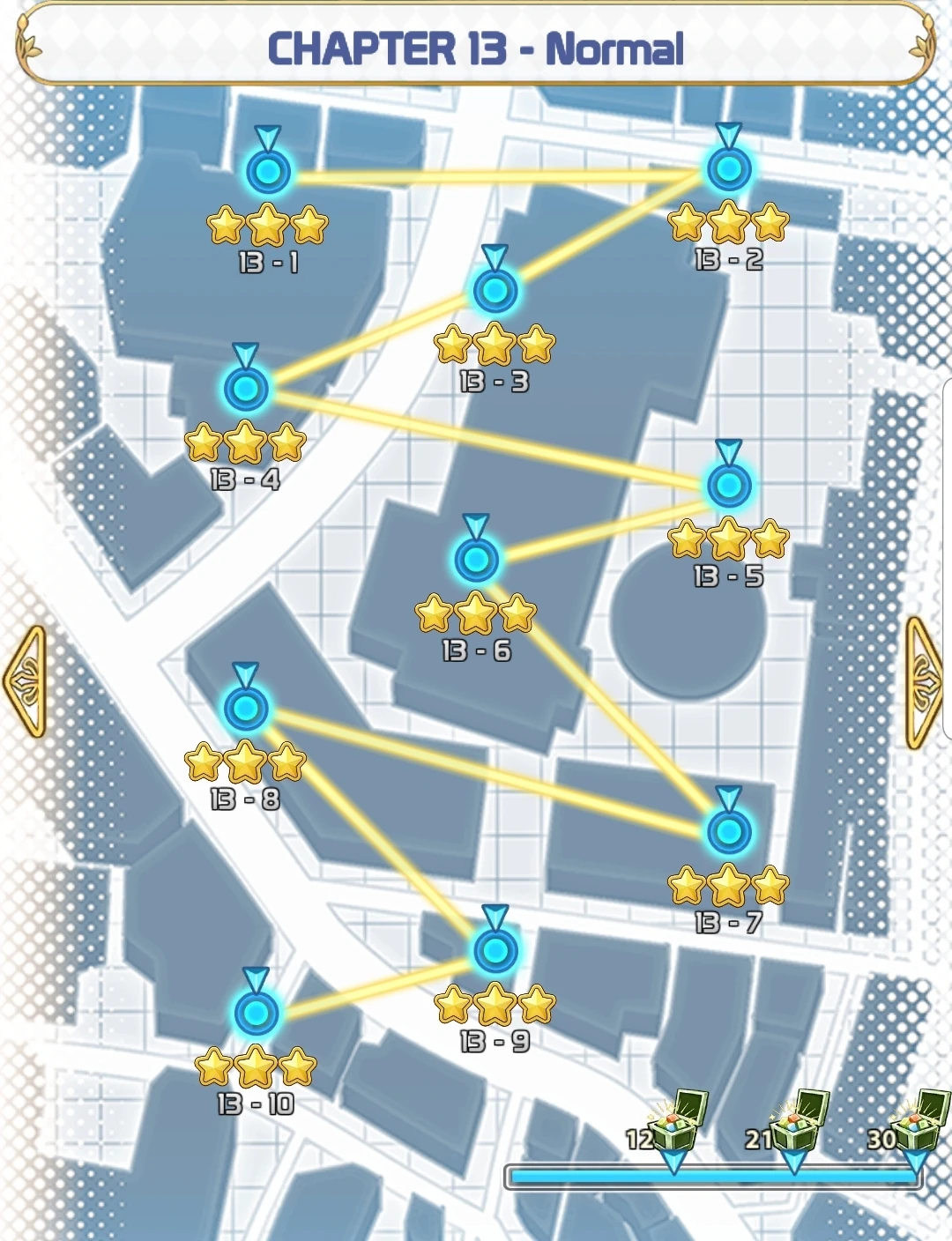
Task: Choose stage 13-4 node
Action: 246,389
